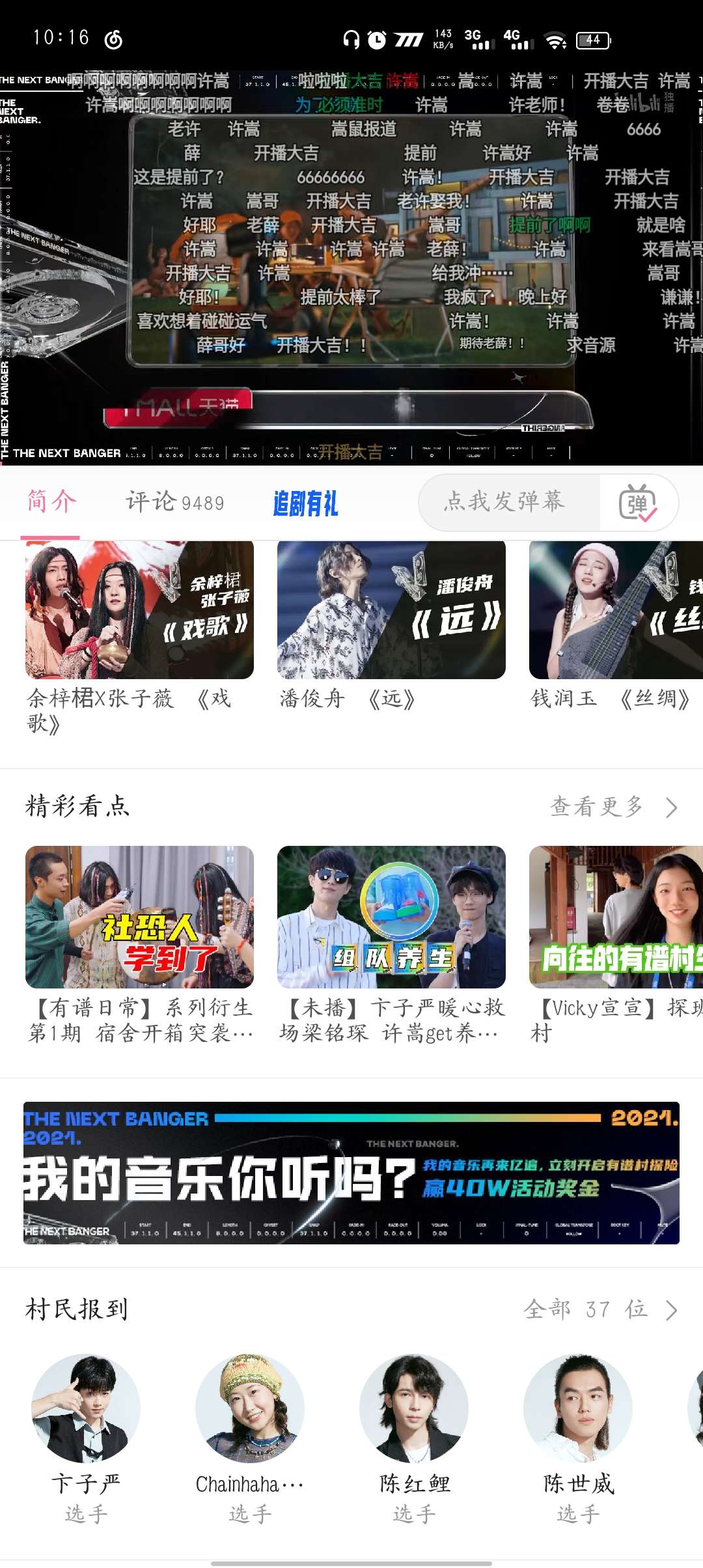Screen dimensions: 703x1568
Task: Play the 潘俊舟《远》 clip
Action: (x=391, y=610)
